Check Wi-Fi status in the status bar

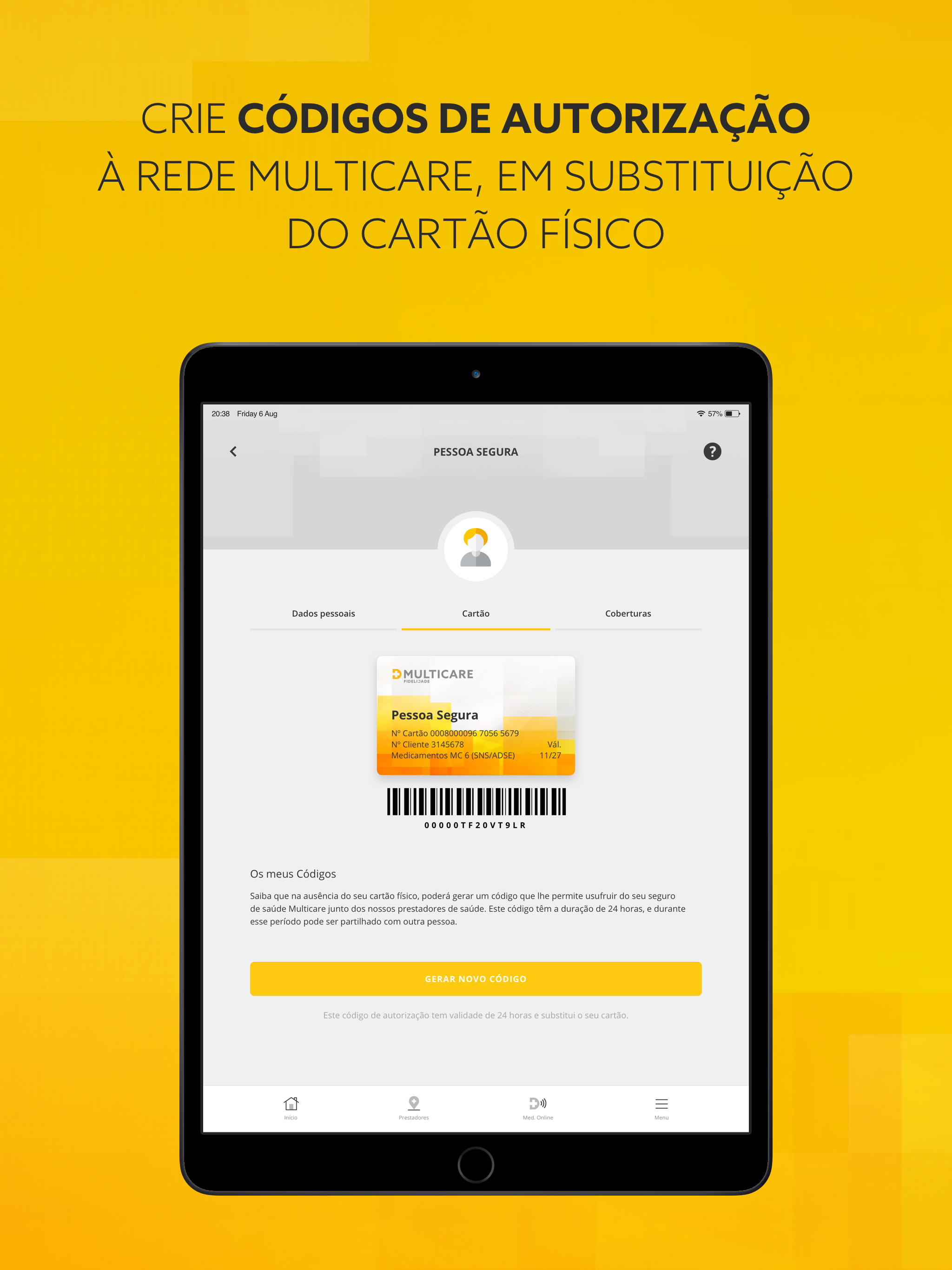[x=701, y=413]
